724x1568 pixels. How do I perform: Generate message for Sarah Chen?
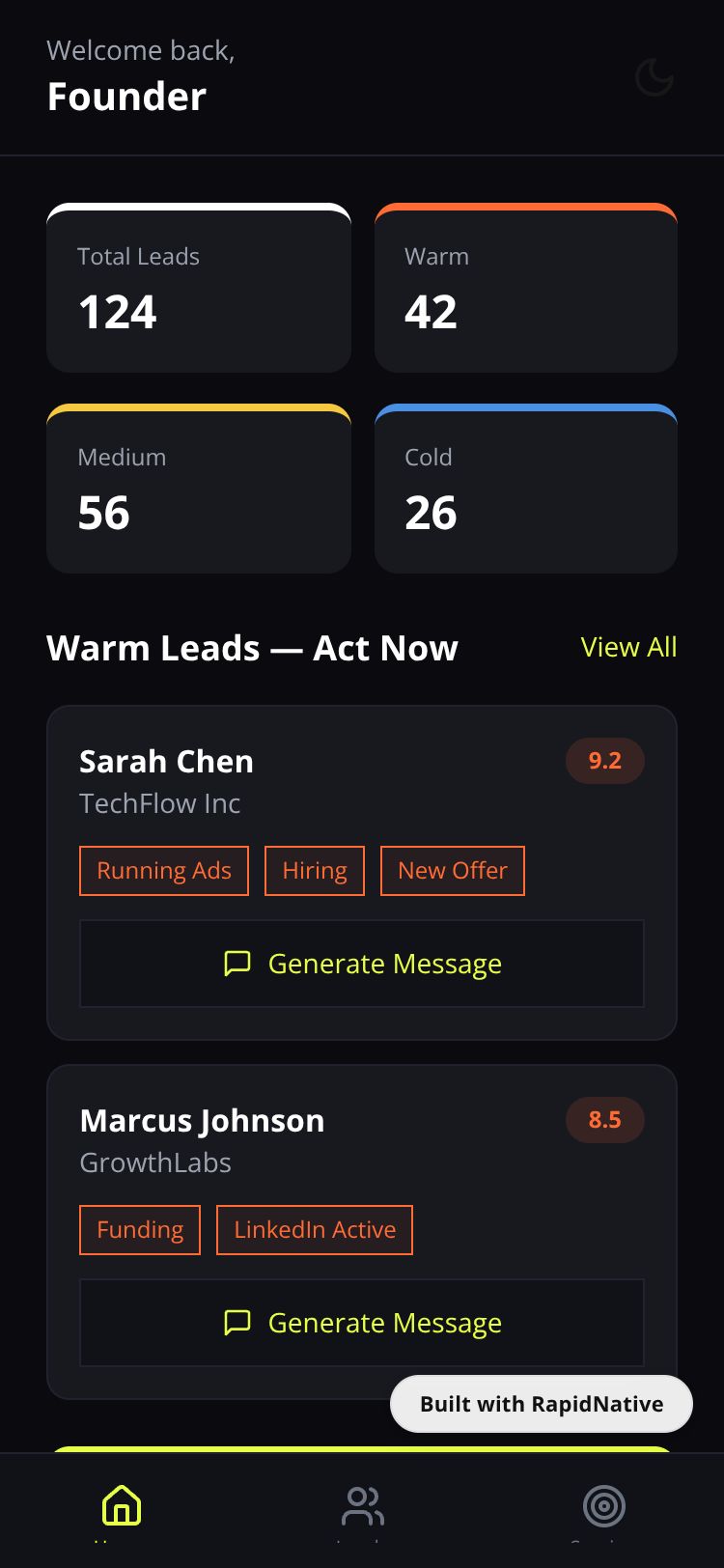[362, 964]
